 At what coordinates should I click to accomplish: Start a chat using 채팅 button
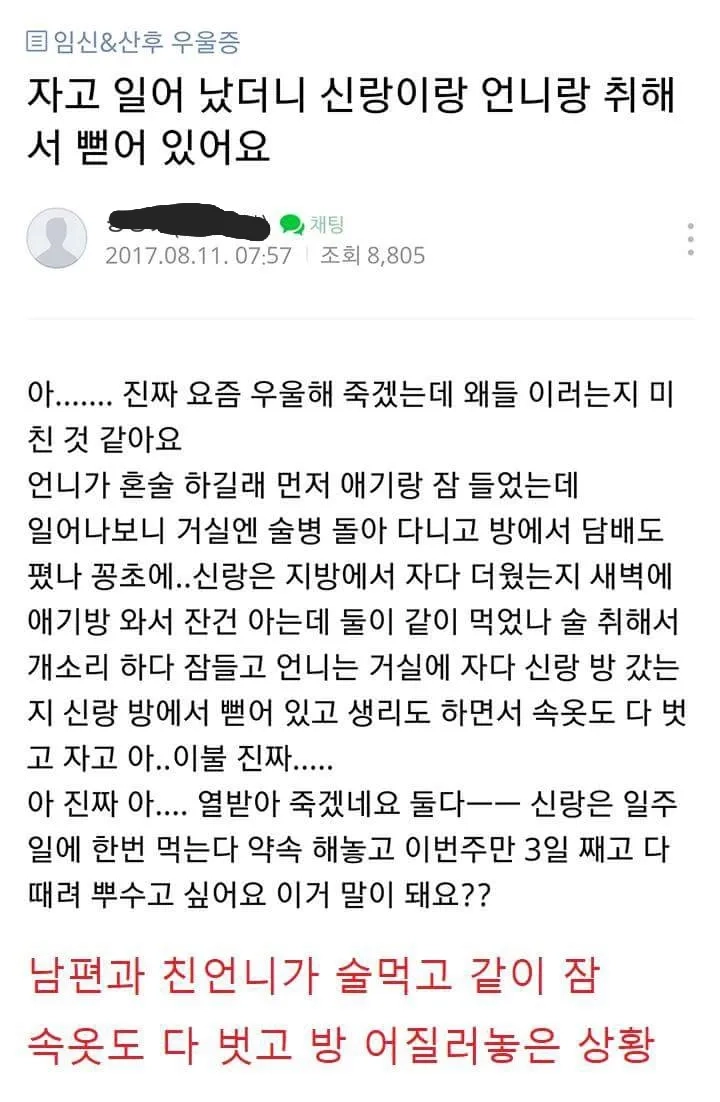(x=312, y=225)
